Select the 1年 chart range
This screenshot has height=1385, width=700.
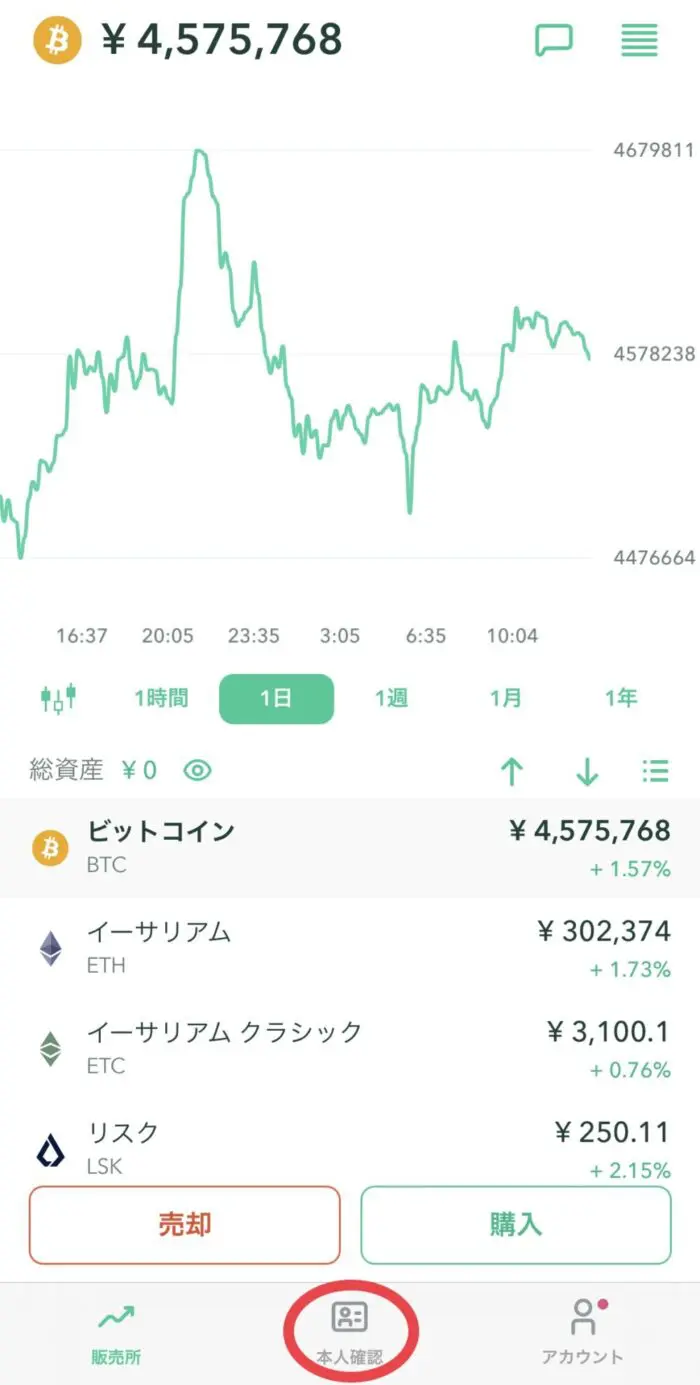(x=621, y=698)
